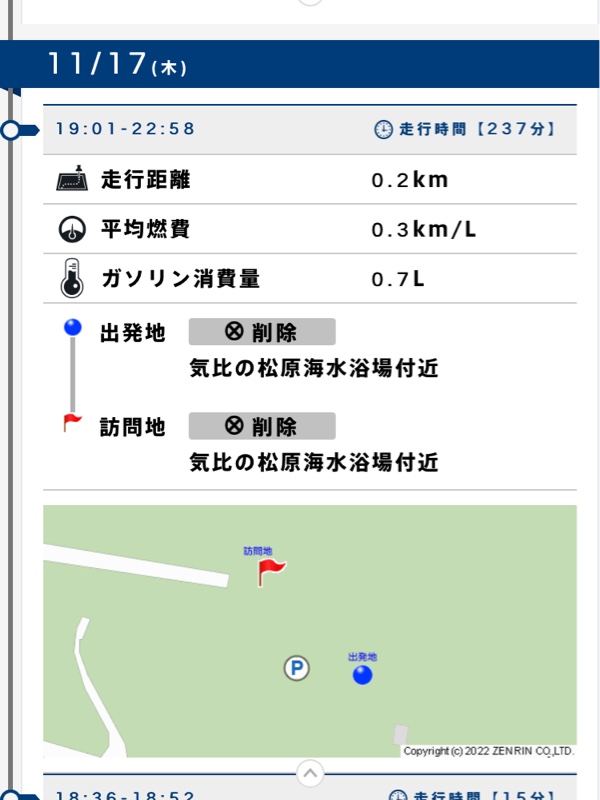Open the trip route map

click(x=310, y=630)
